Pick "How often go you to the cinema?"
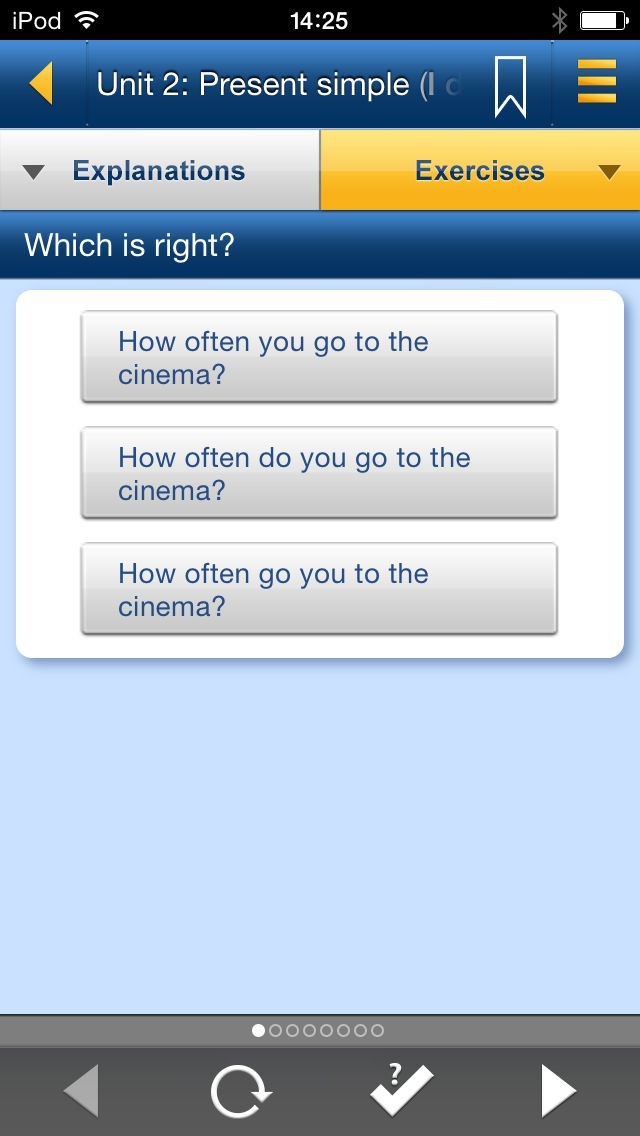The height and width of the screenshot is (1136, 640). point(318,589)
